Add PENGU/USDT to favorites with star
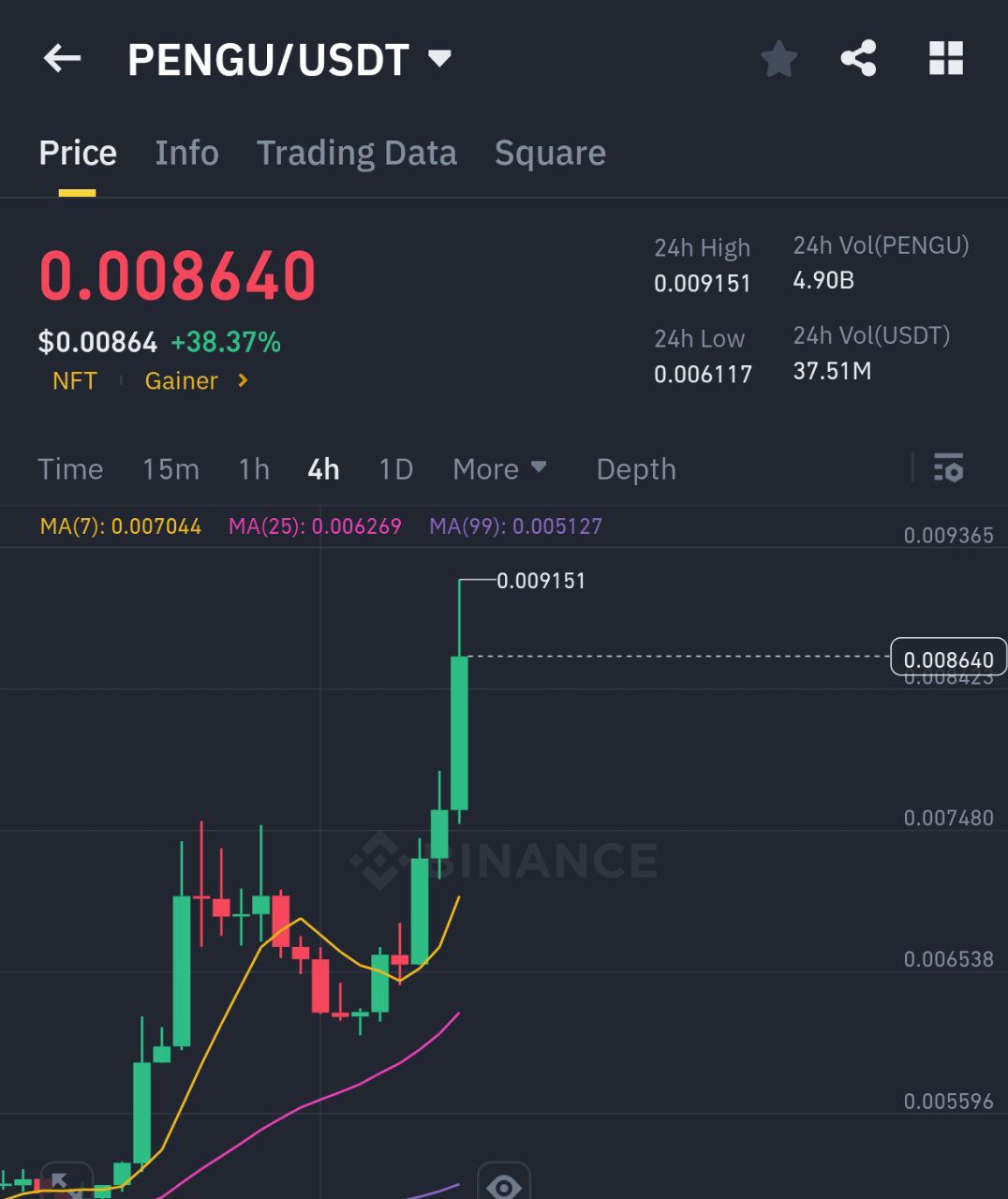Screen dimensions: 1008x1199 coord(778,59)
